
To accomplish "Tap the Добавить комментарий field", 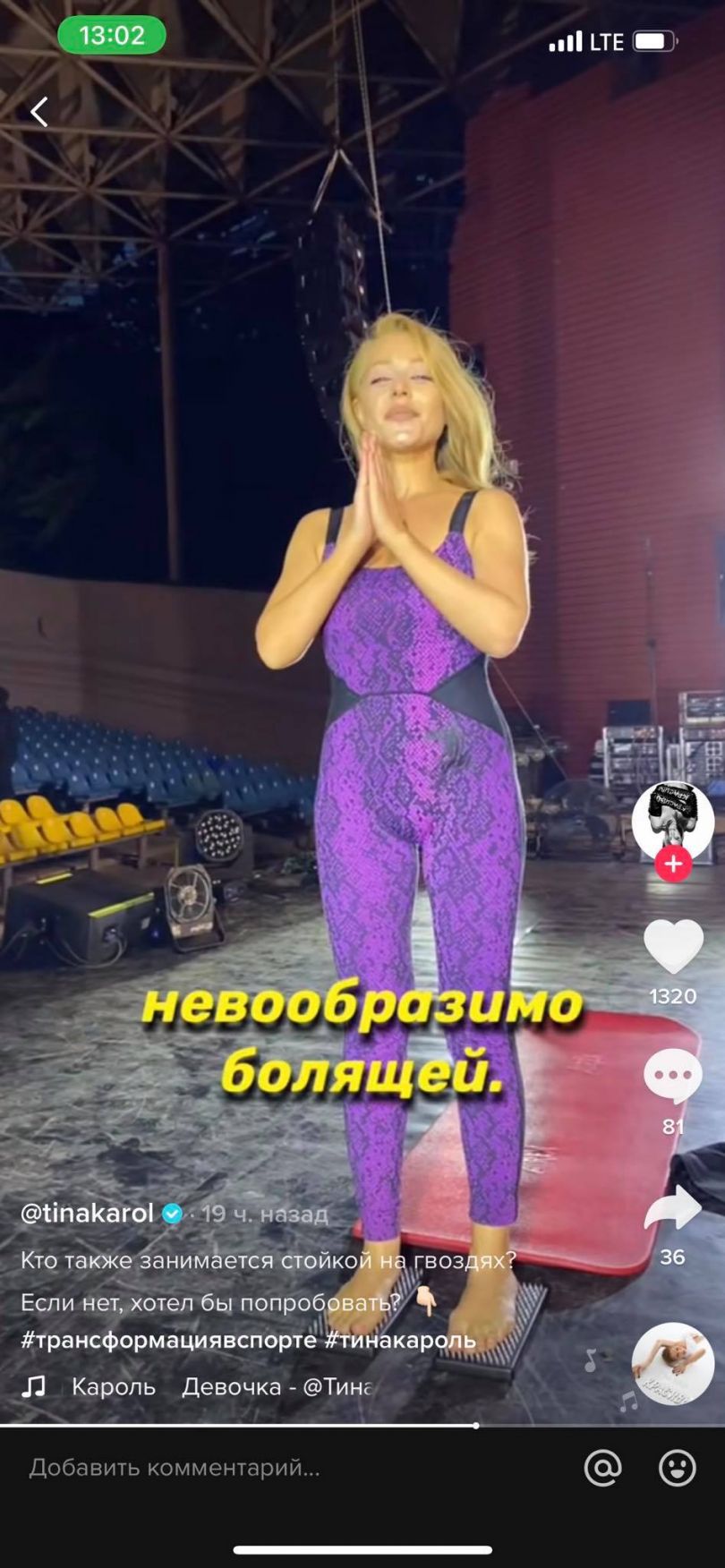I will [269, 1468].
